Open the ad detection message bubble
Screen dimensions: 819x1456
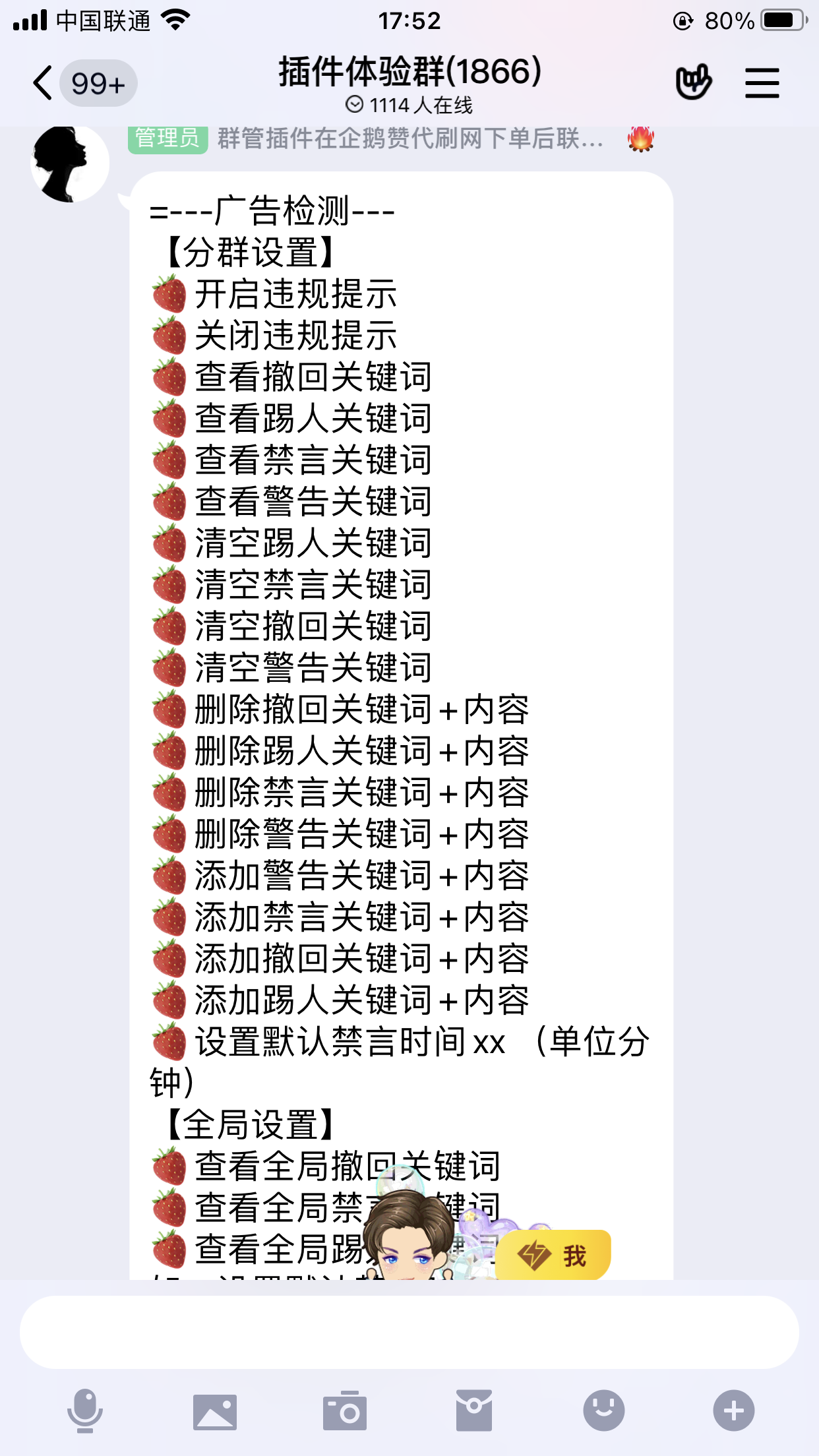click(401, 659)
